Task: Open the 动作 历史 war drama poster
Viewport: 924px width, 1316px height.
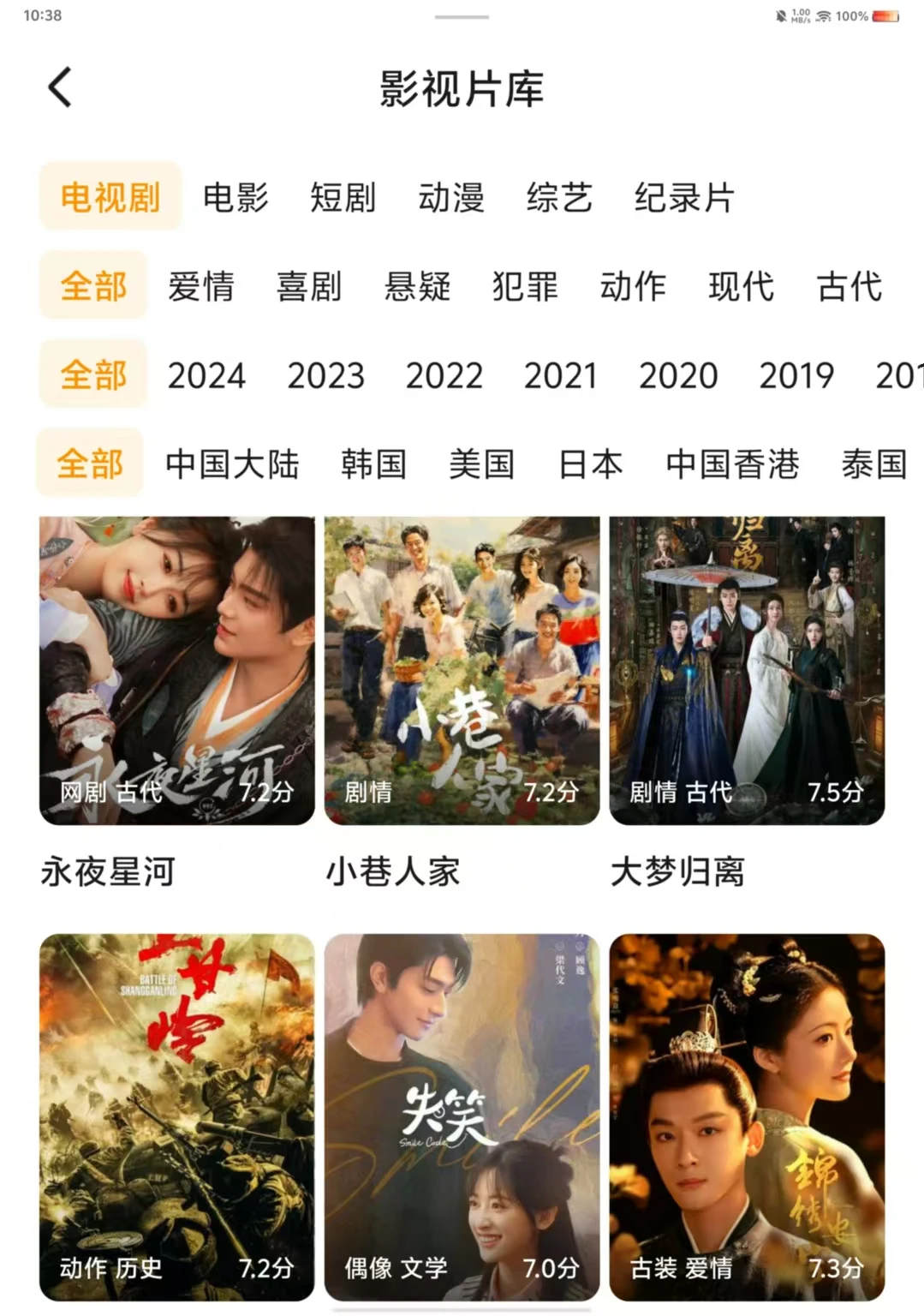Action: tap(177, 1116)
